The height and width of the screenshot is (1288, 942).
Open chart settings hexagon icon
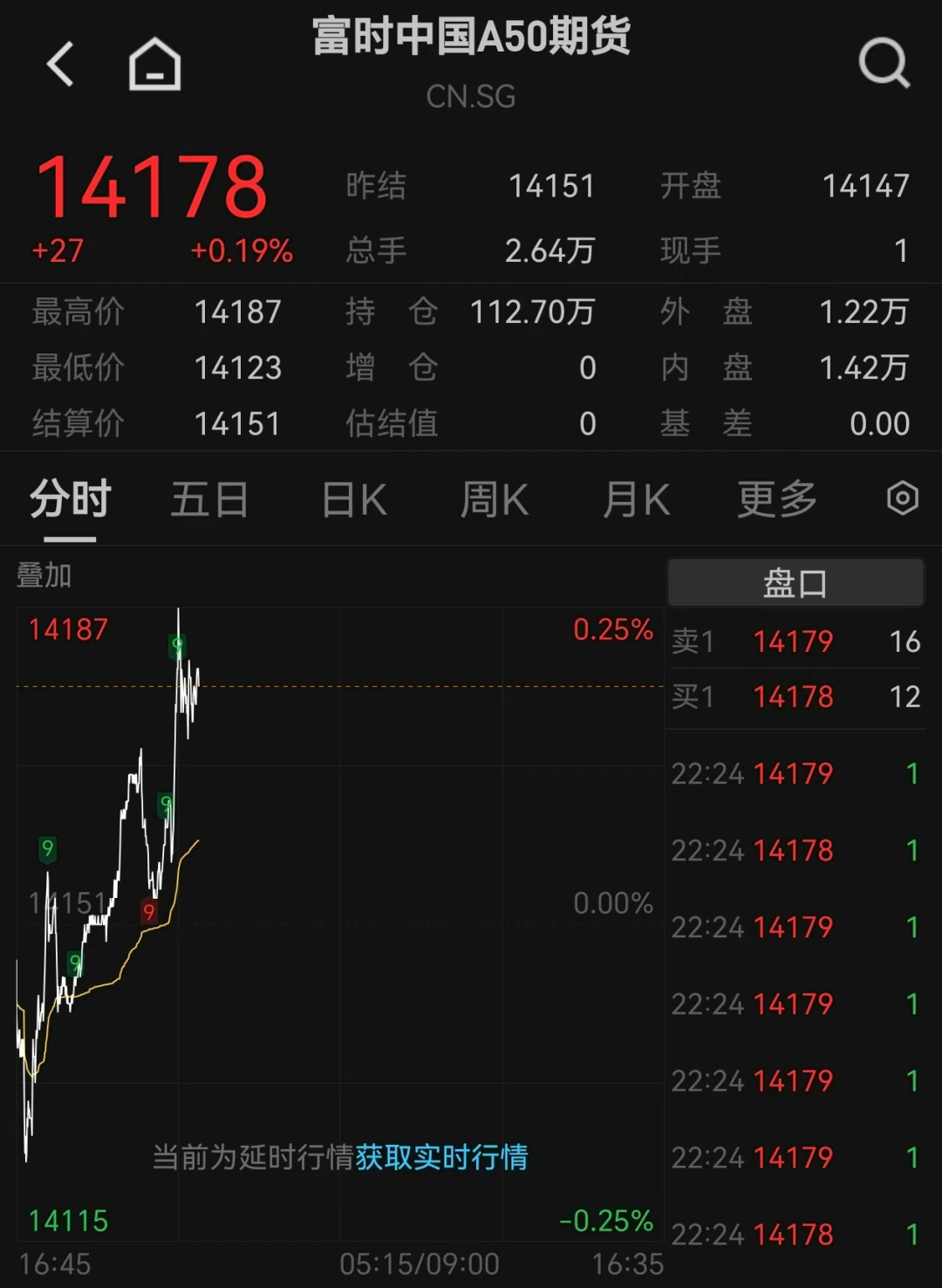(902, 499)
